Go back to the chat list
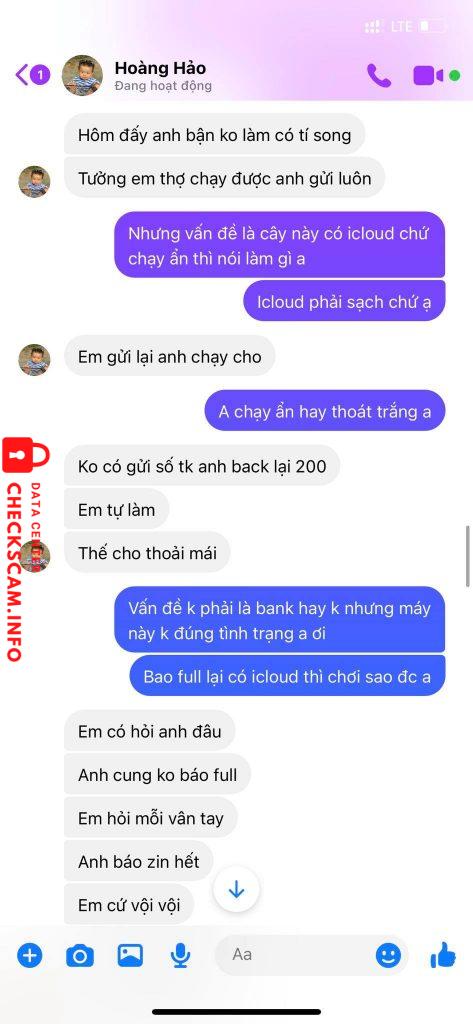 tap(32, 75)
